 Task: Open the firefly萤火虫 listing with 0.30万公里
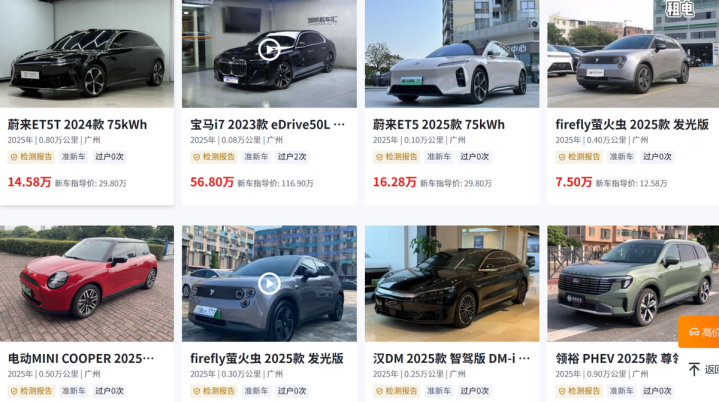coord(266,358)
